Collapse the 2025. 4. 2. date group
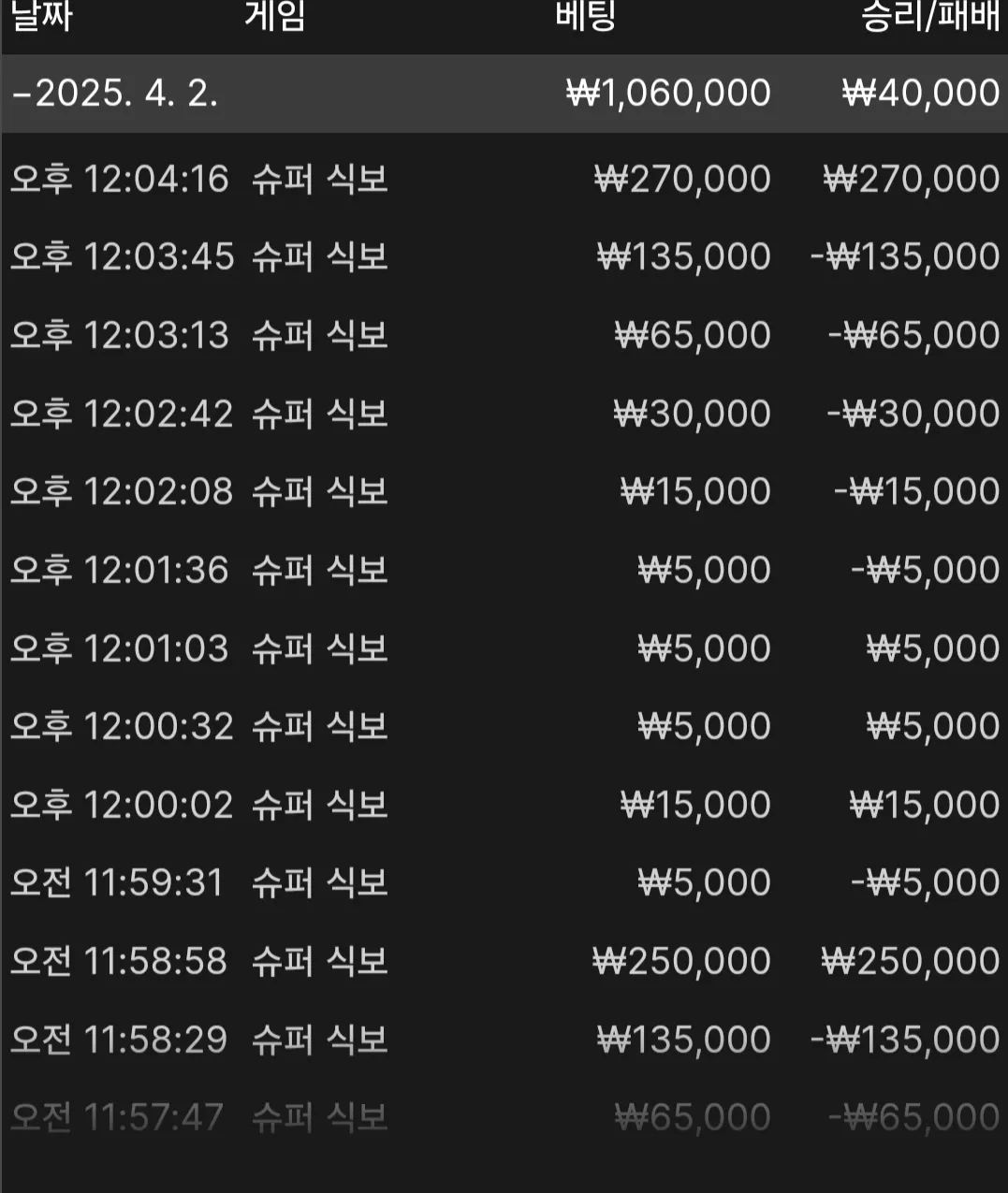 tap(504, 94)
